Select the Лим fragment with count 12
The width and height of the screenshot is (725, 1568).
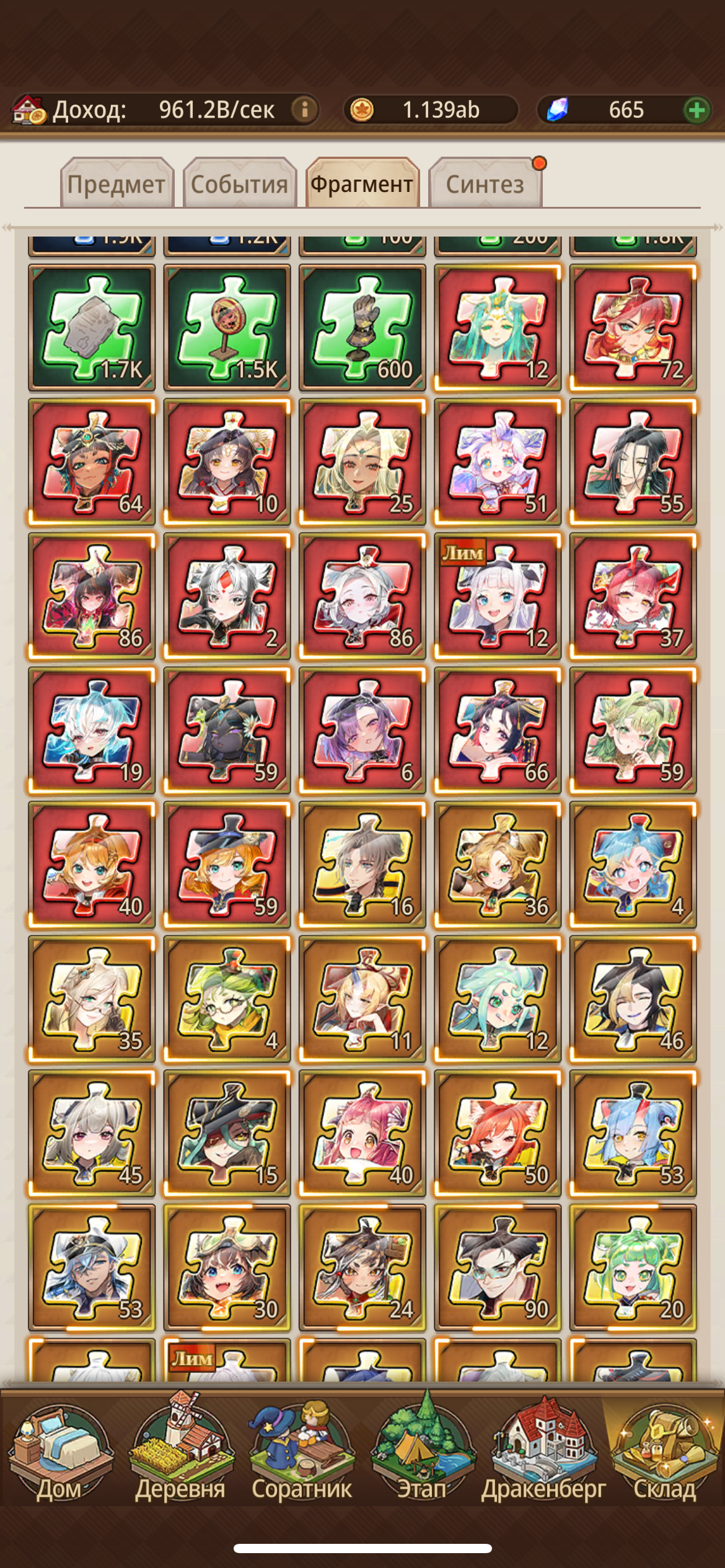(x=498, y=596)
